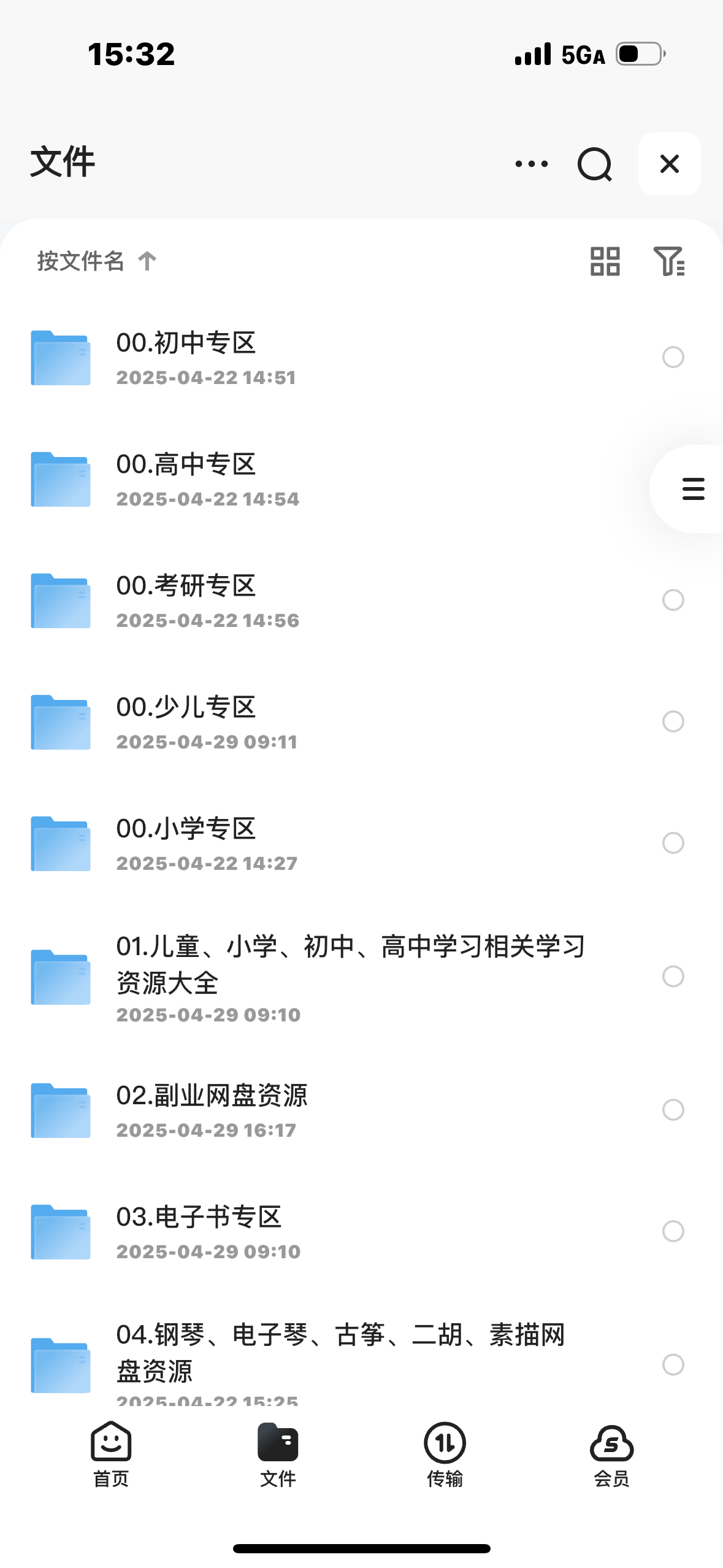Open the 00.高中专区 folder
Screen dimensions: 723x1568
[186, 478]
